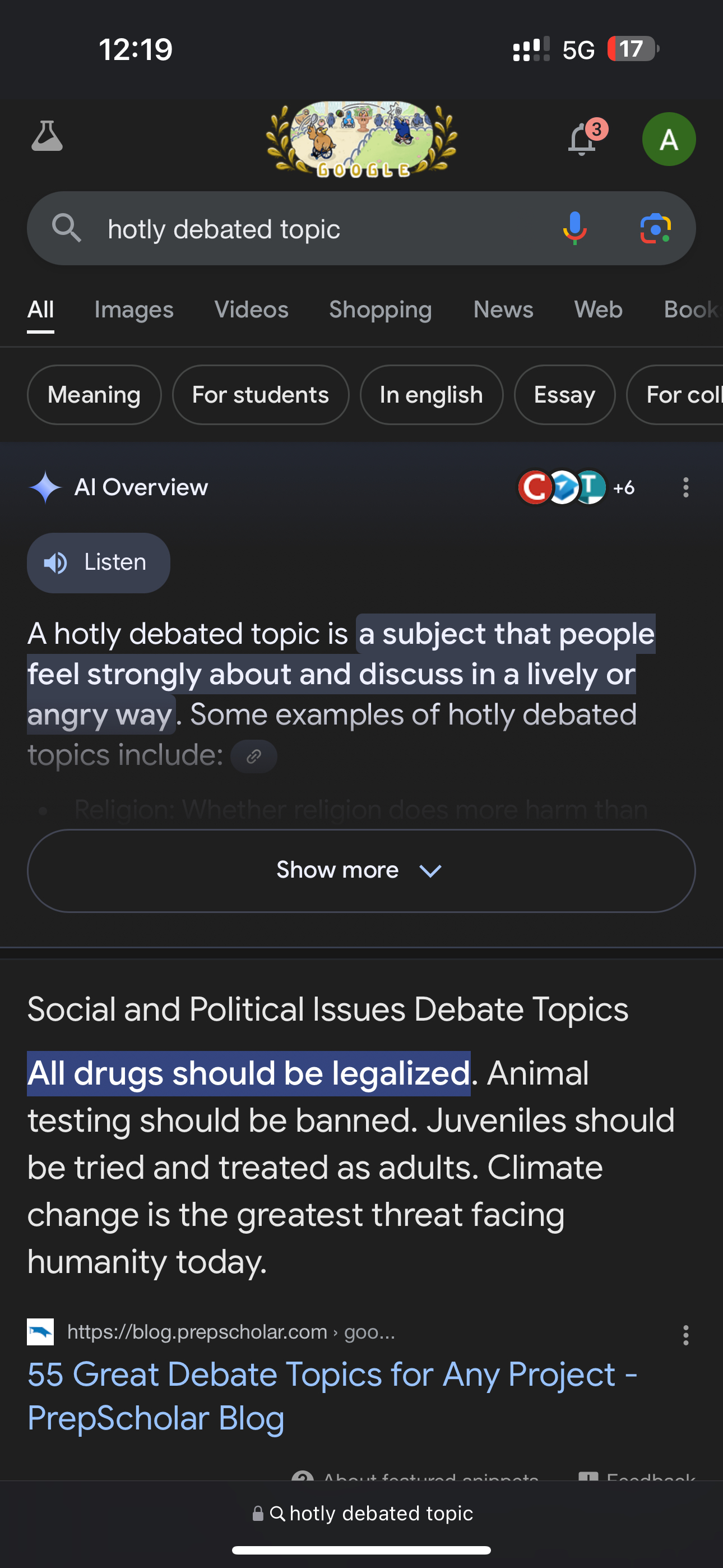
Task: Open options for the PrepScholar result
Action: 686,1335
